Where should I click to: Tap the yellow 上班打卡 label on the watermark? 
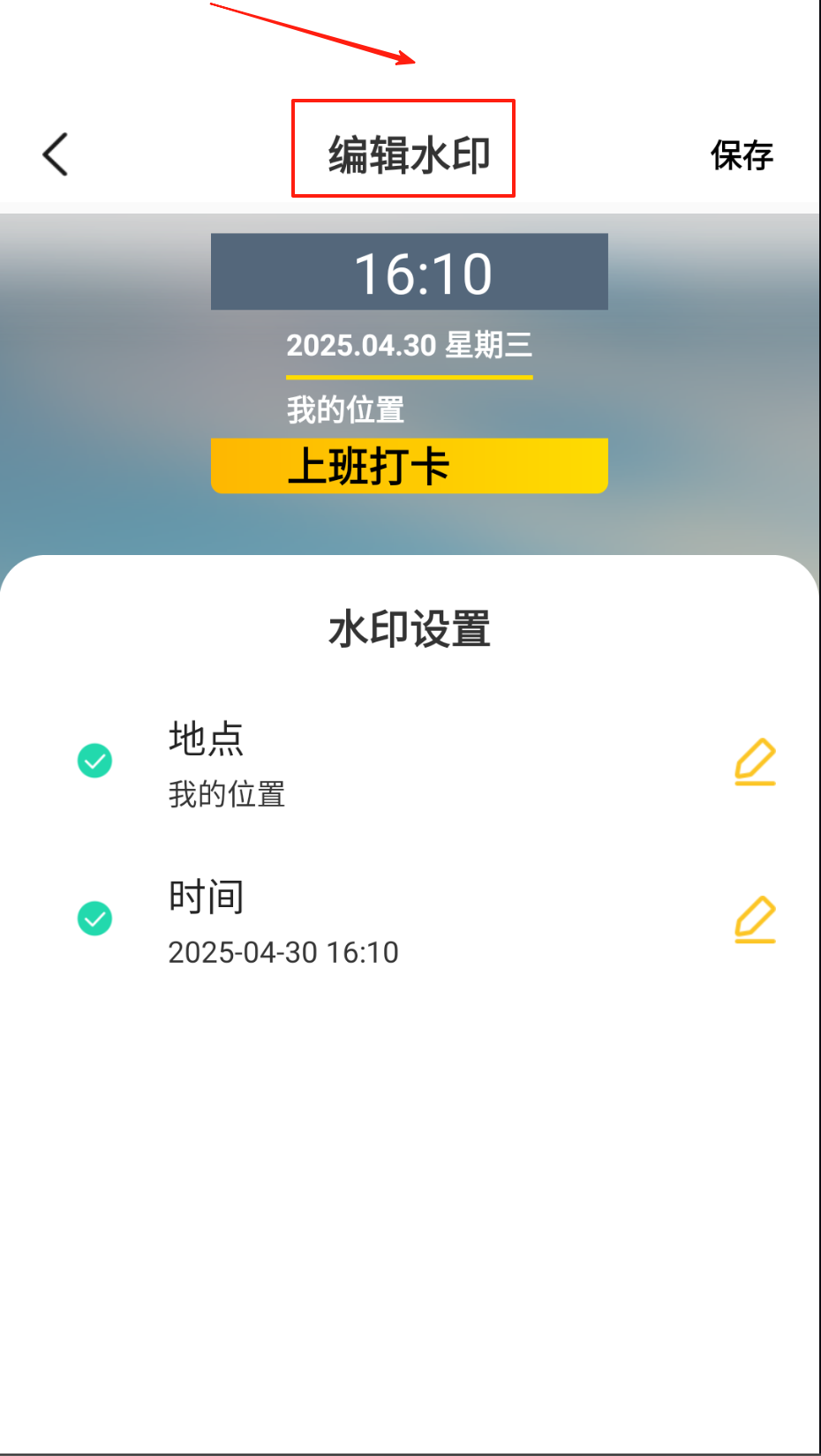409,466
